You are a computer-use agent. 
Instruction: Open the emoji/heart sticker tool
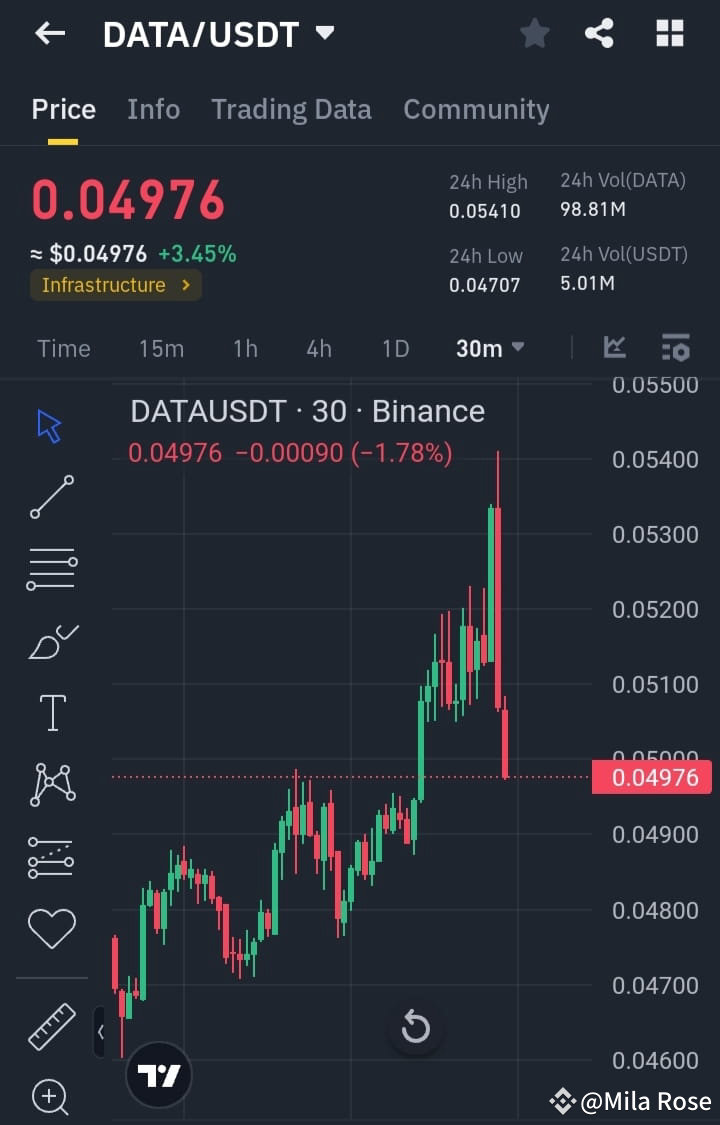50,927
